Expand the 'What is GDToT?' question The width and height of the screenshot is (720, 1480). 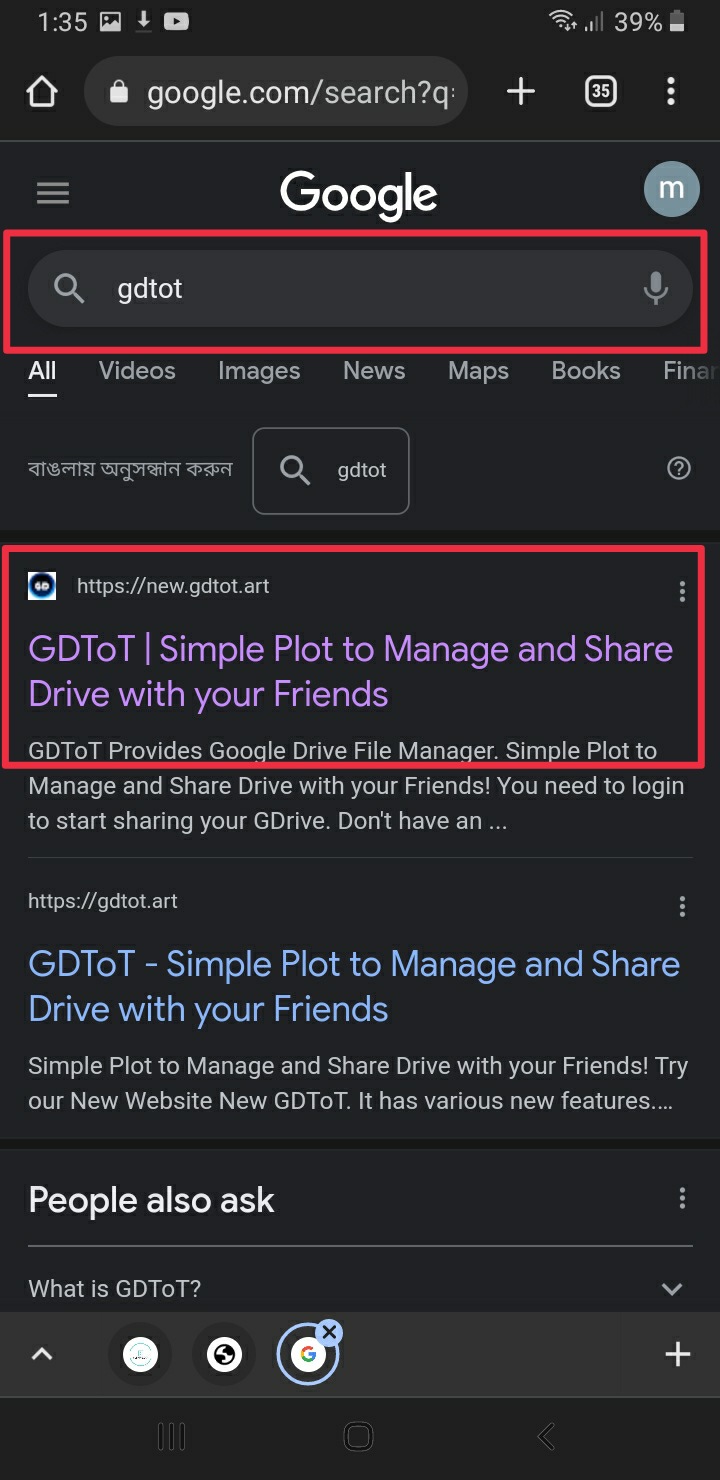tap(360, 1289)
